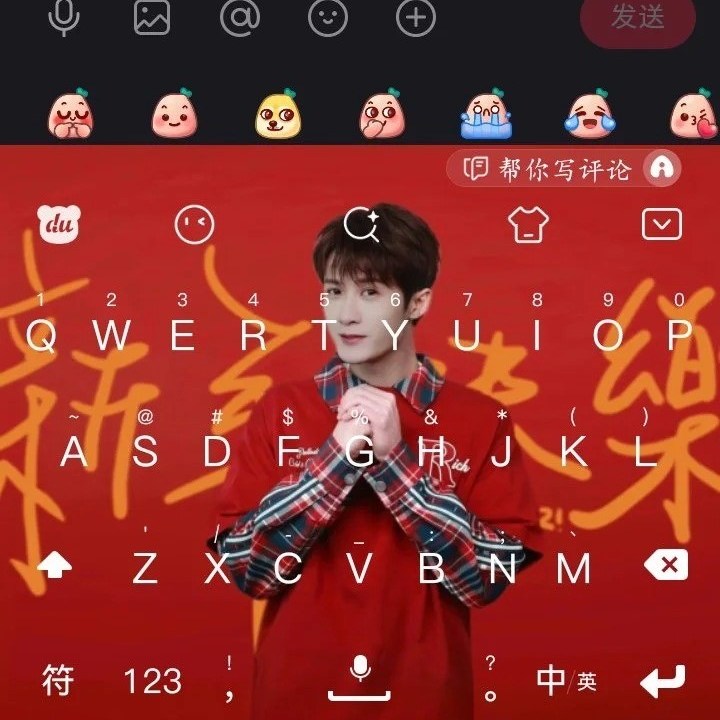This screenshot has height=720, width=720.
Task: Tap the backspace key
Action: click(x=666, y=567)
